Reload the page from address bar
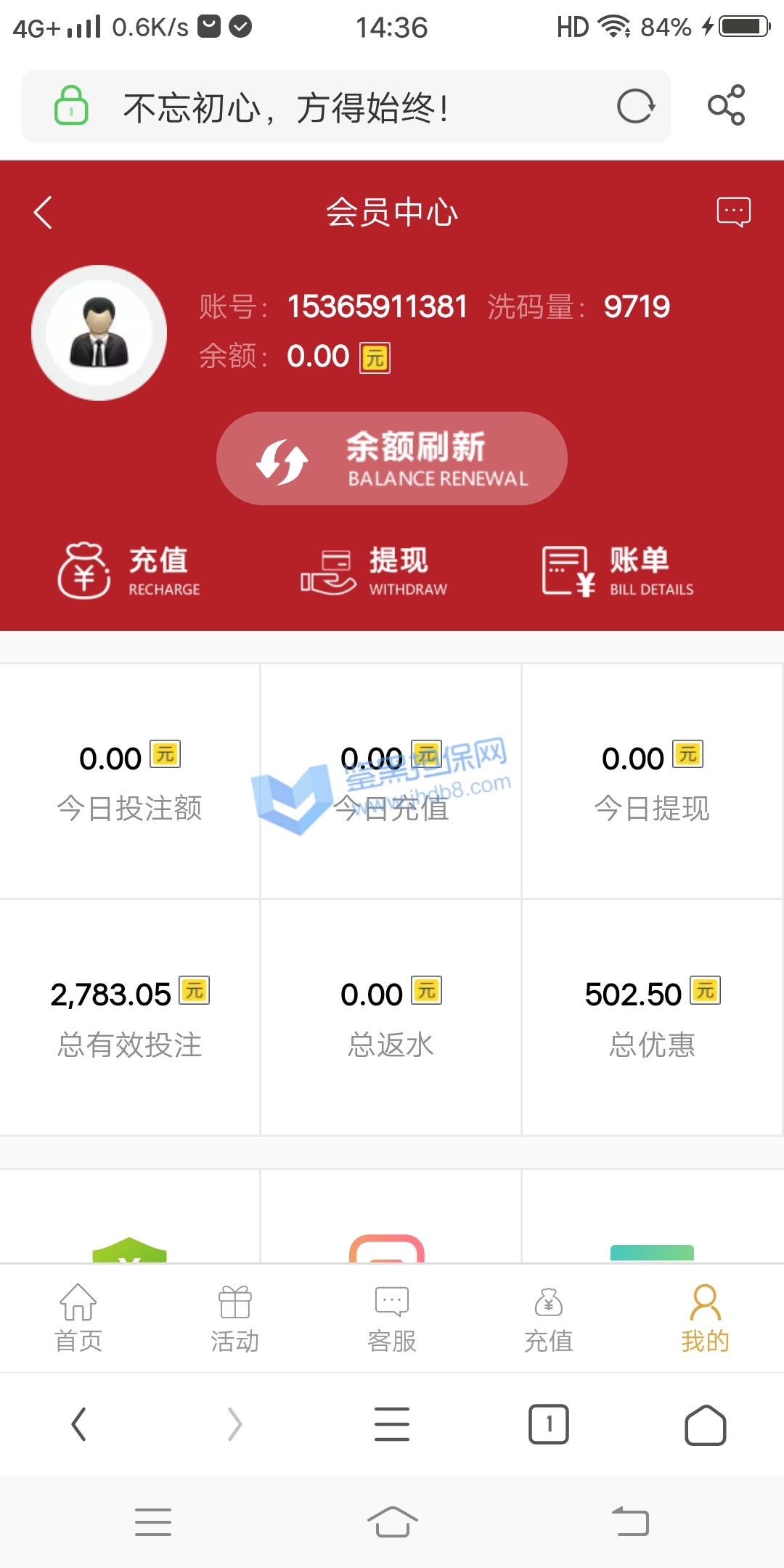This screenshot has height=1568, width=784. click(636, 107)
